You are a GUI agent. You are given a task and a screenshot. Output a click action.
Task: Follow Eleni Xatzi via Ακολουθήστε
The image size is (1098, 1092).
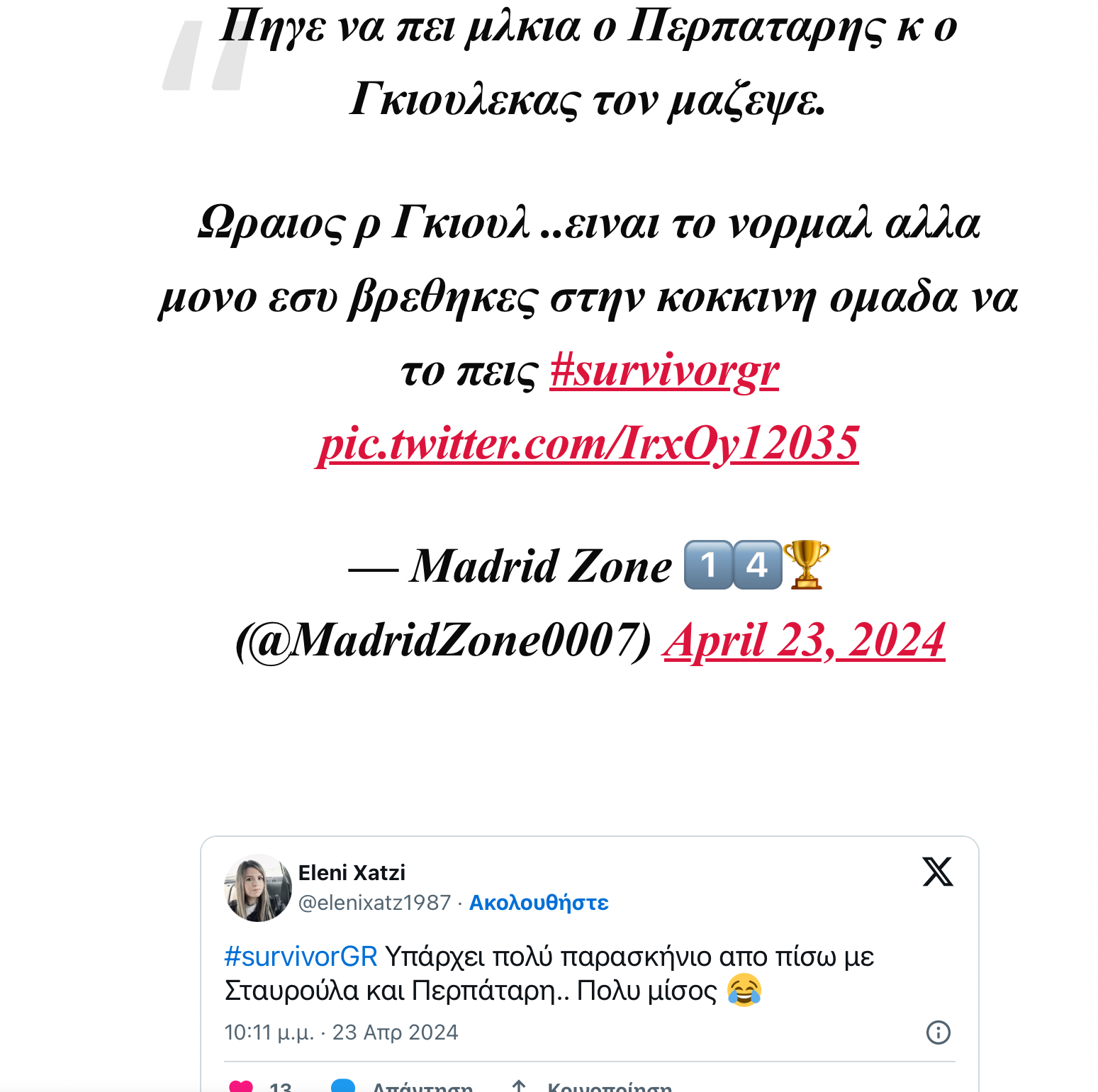pos(539,903)
